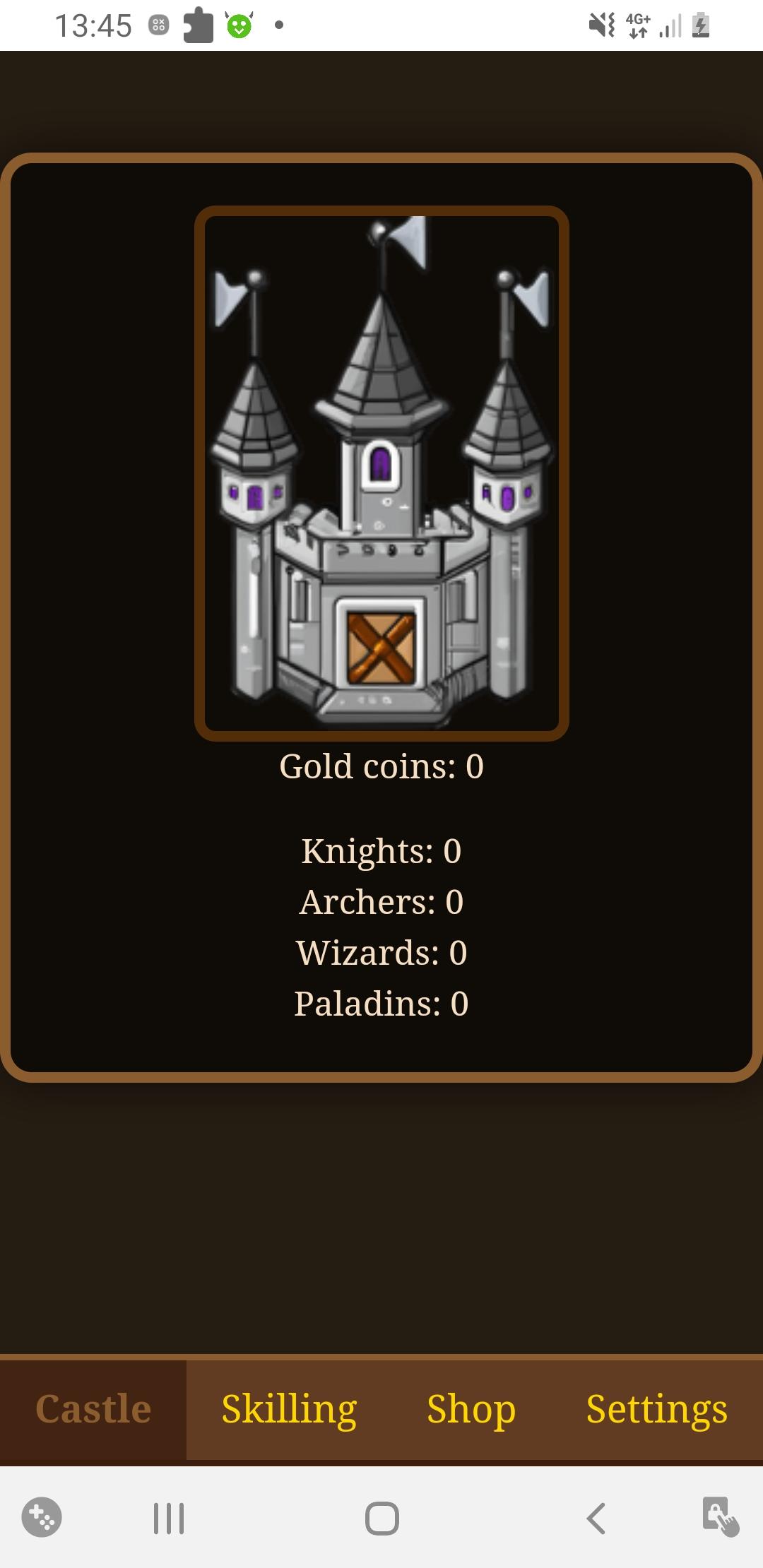Open recent apps from the navigation bar
Viewport: 763px width, 1568px height.
[169, 1518]
